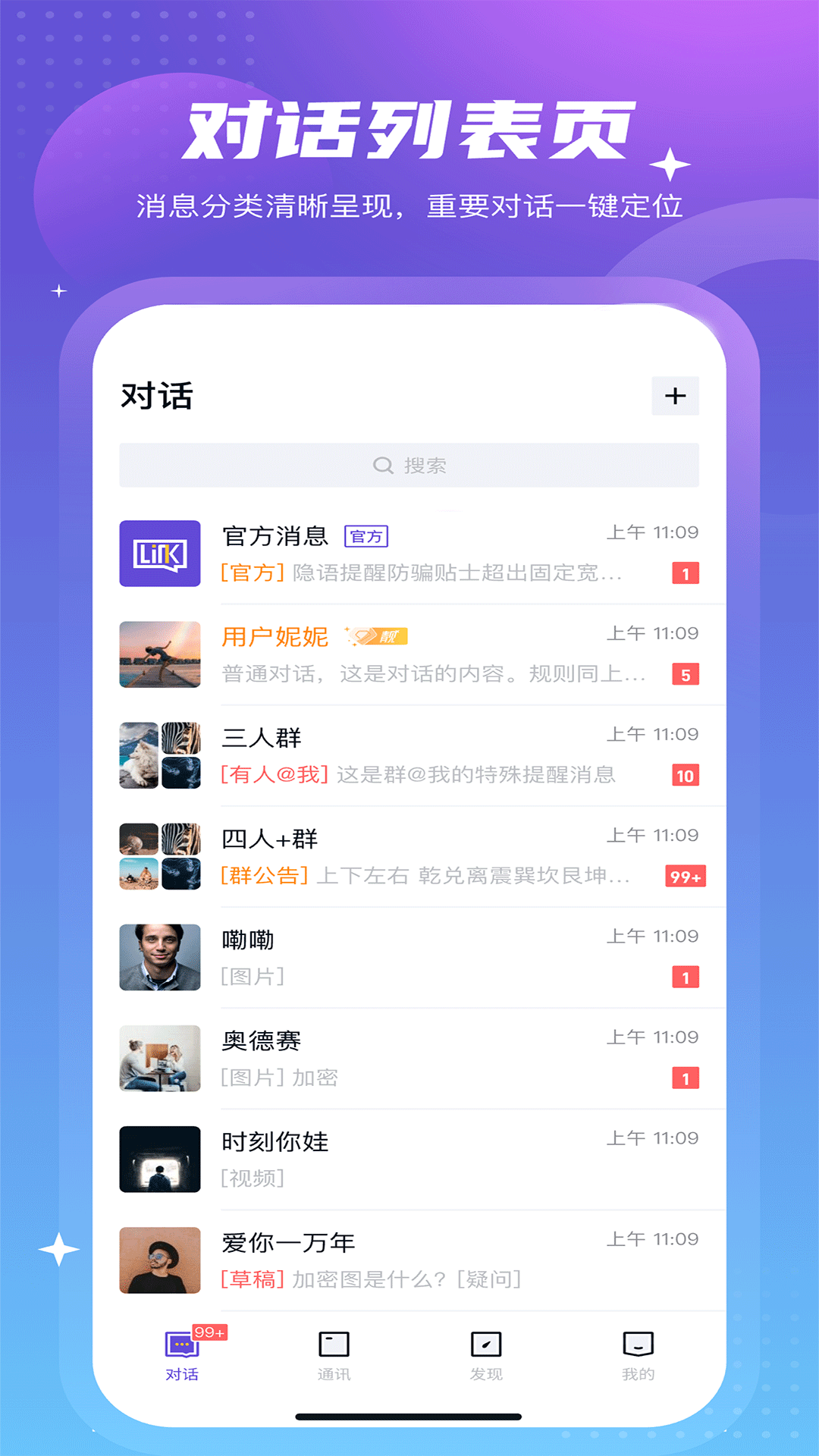Tap the 时刻你娃 avatar thumbnail
Viewport: 819px width, 1456px height.
tap(160, 1159)
